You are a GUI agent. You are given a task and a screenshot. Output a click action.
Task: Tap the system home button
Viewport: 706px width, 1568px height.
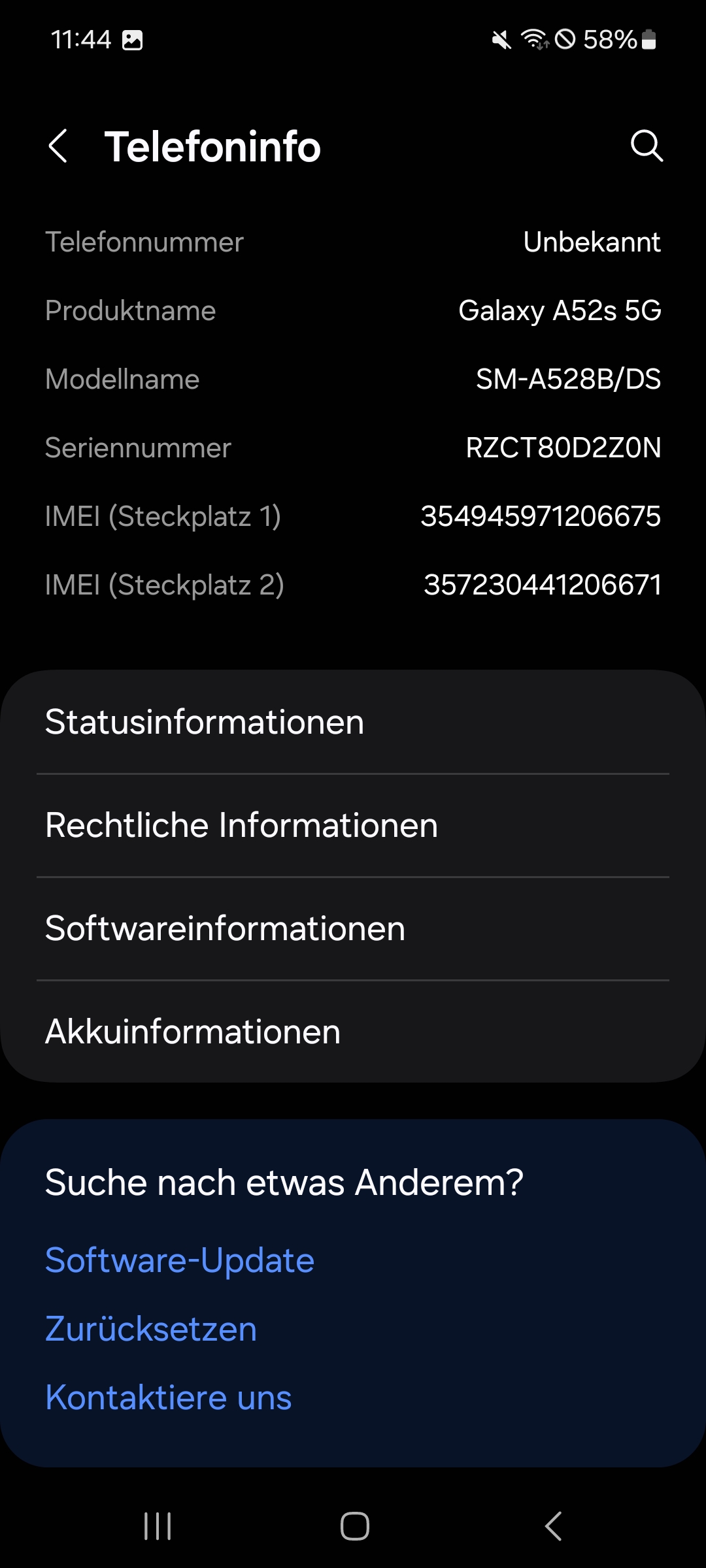point(354,1526)
